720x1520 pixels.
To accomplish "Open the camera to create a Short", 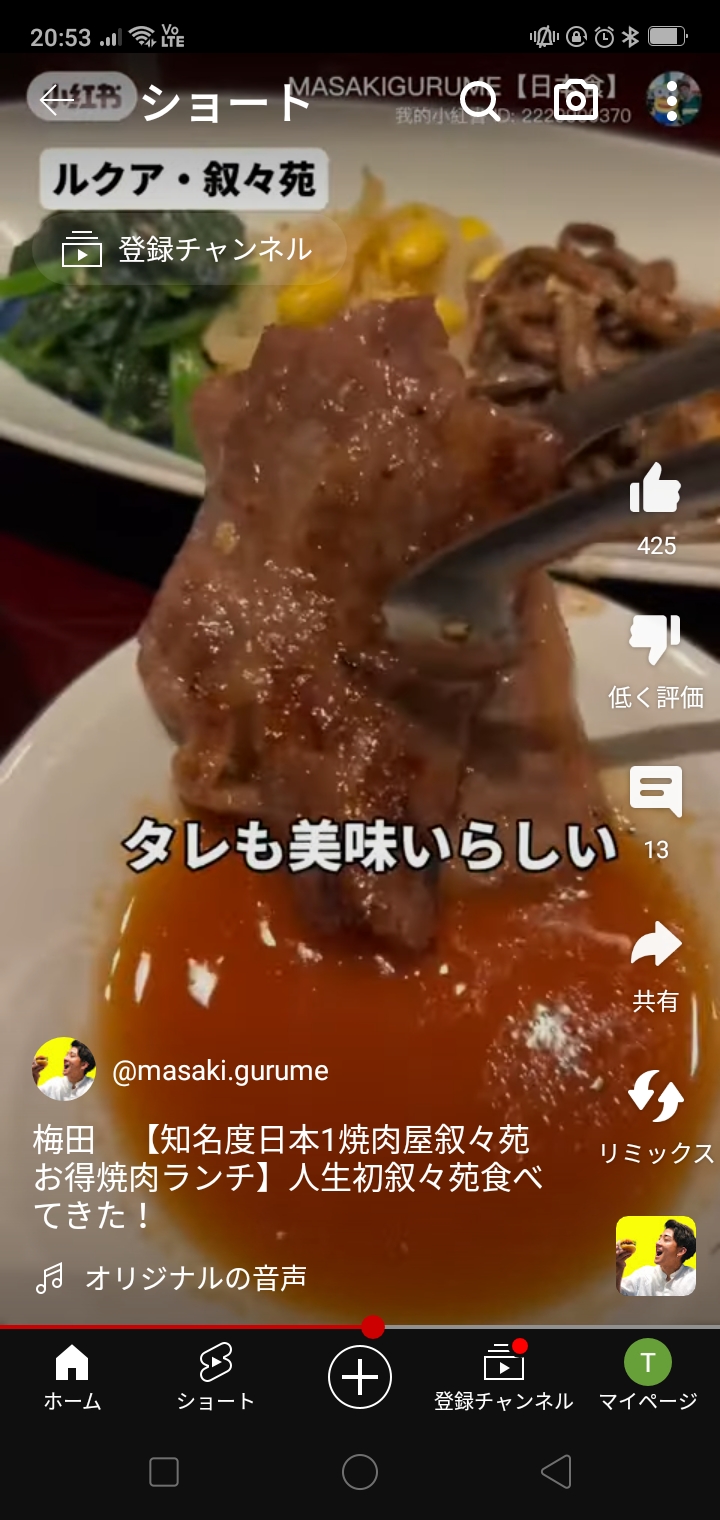I will click(x=576, y=101).
